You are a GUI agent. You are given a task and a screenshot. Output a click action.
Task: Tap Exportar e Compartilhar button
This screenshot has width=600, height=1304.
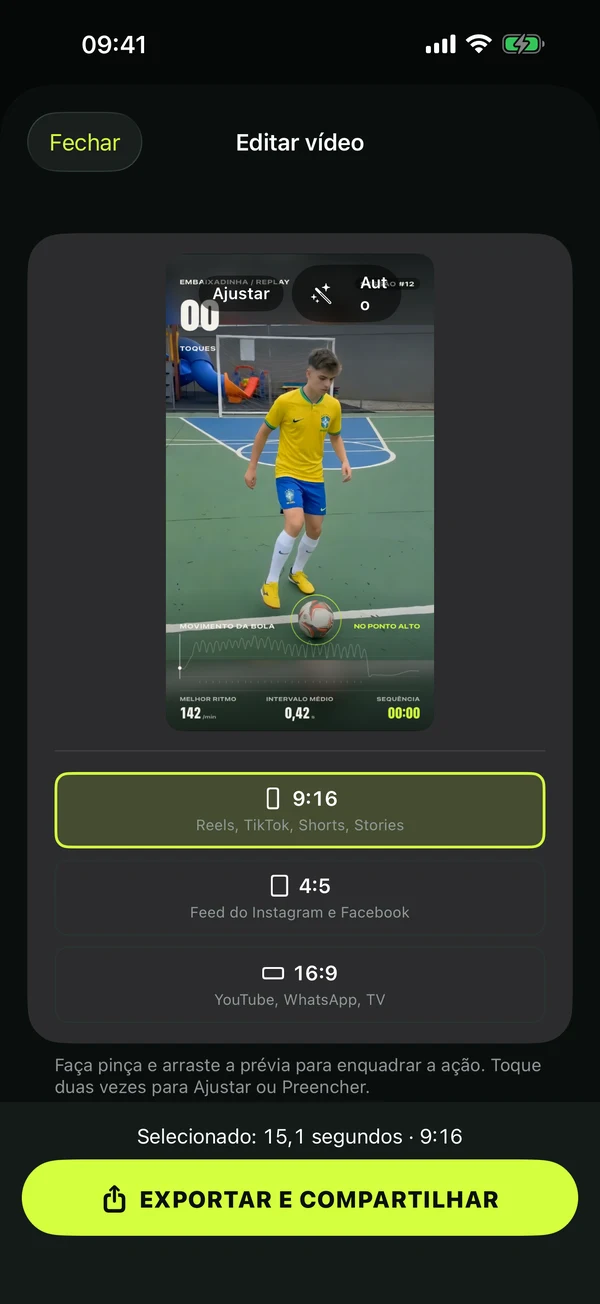click(300, 1199)
